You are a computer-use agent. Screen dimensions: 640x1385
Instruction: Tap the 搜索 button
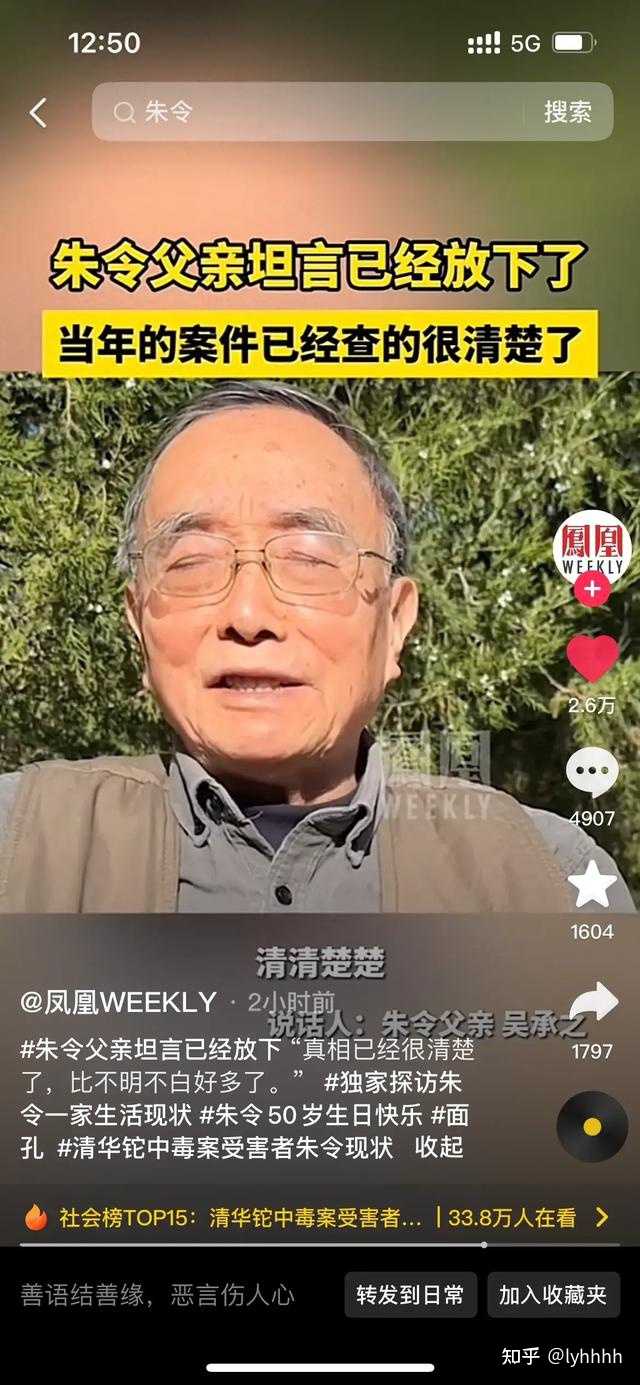click(567, 112)
